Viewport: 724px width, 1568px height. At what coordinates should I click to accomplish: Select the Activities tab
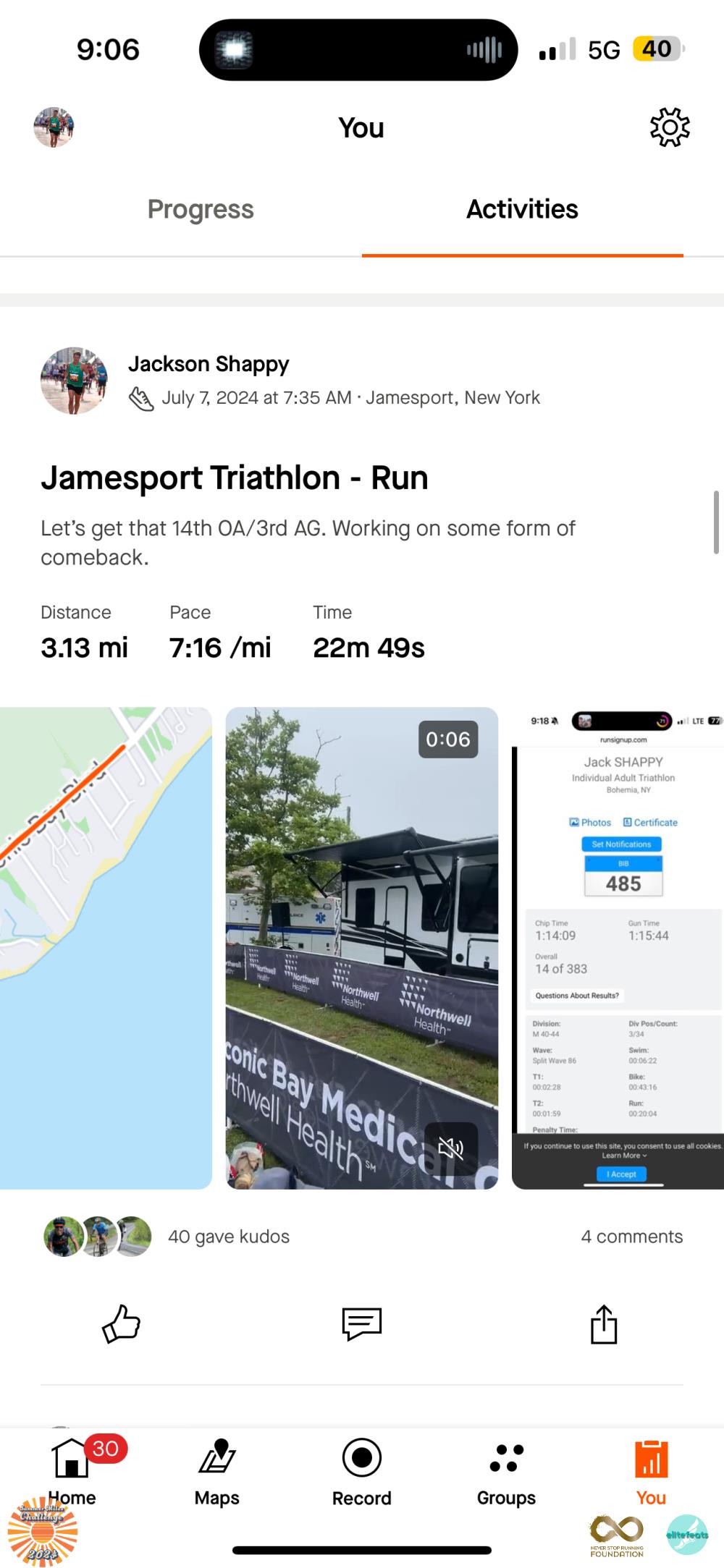click(x=522, y=209)
